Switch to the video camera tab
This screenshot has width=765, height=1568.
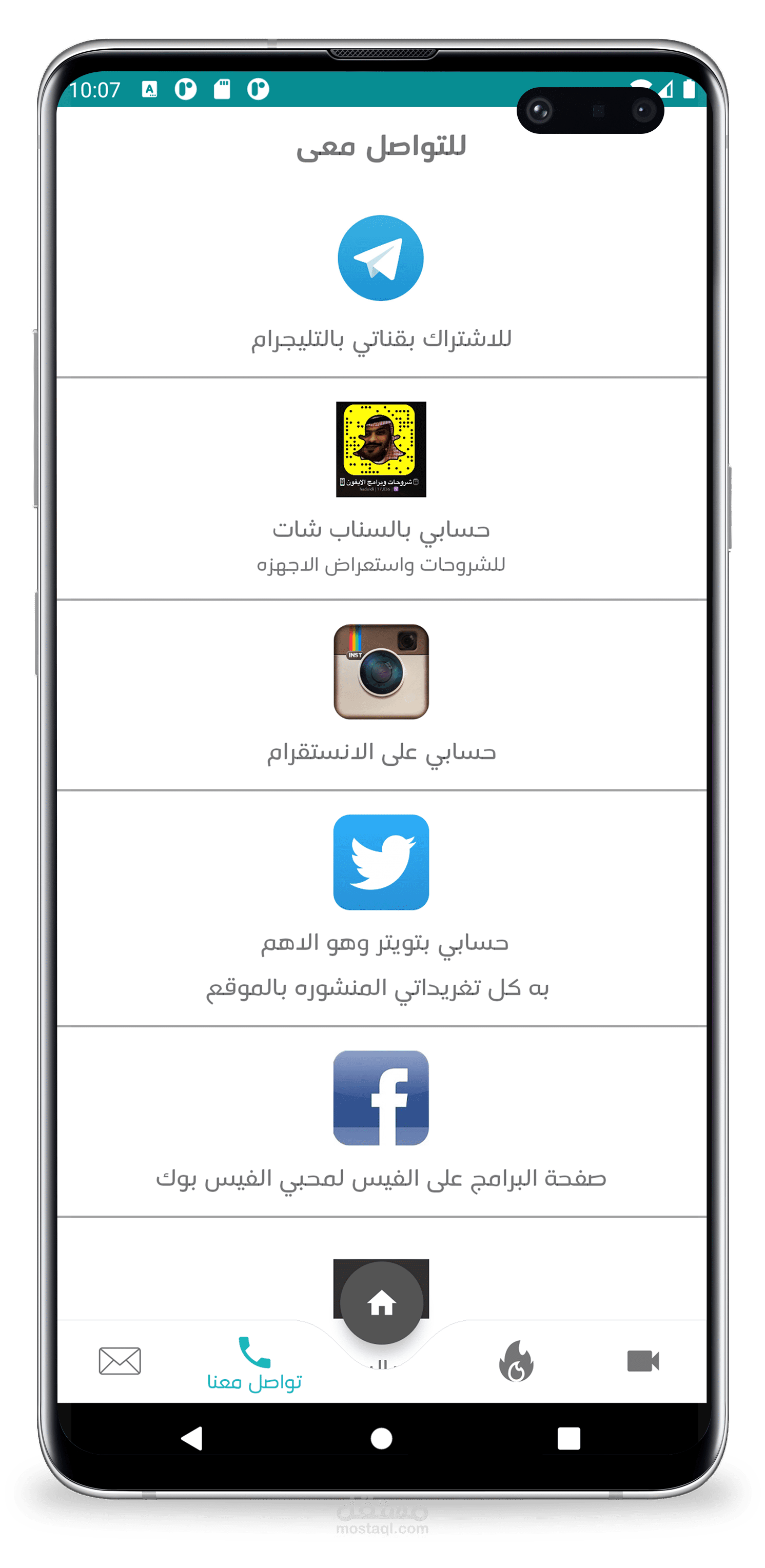point(643,1361)
